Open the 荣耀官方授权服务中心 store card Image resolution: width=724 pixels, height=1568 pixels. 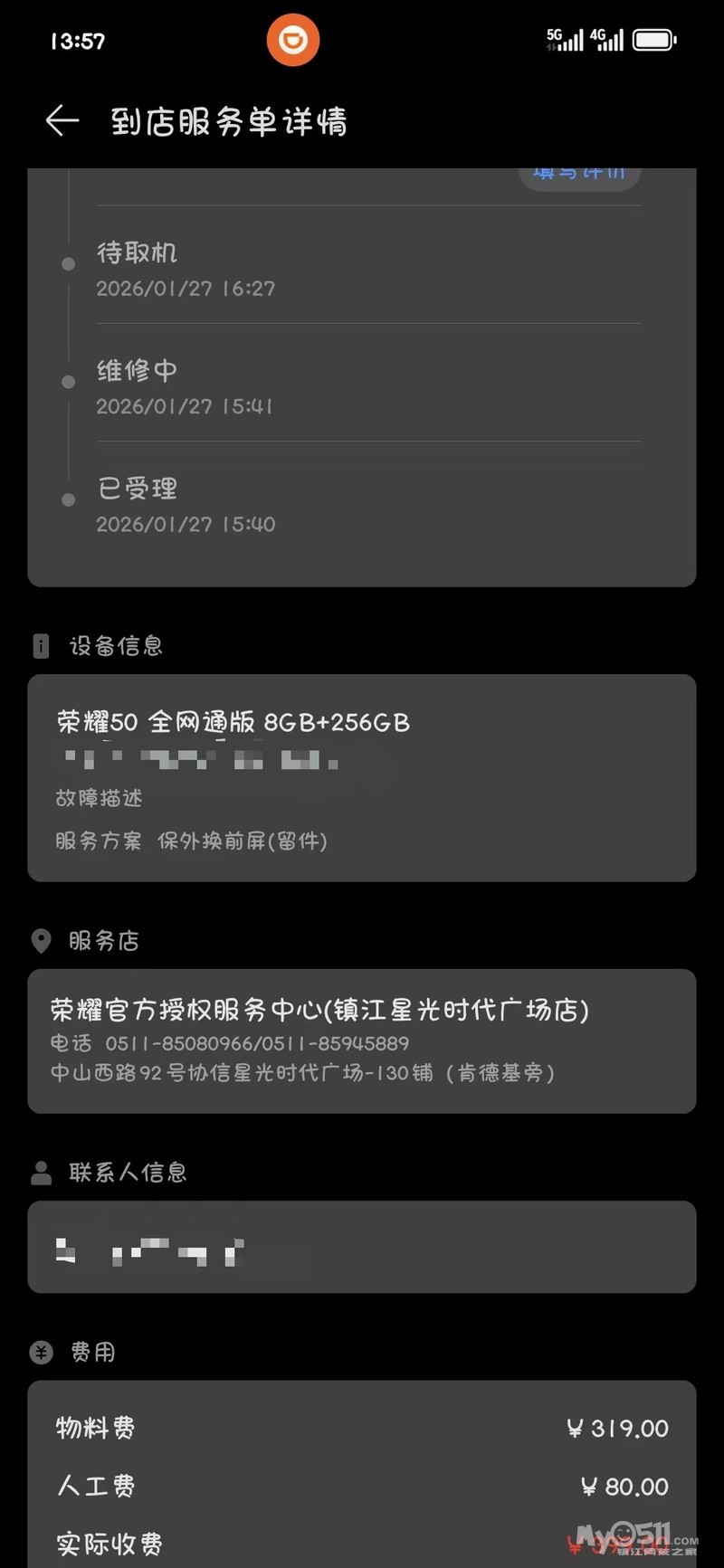(361, 1040)
